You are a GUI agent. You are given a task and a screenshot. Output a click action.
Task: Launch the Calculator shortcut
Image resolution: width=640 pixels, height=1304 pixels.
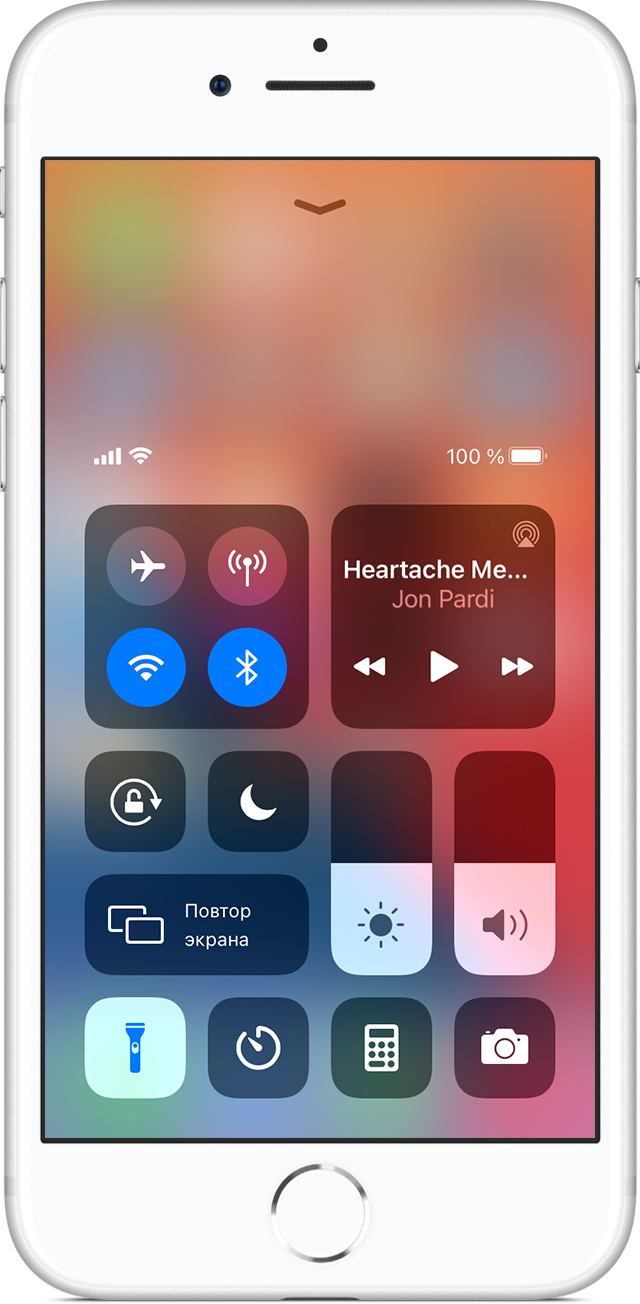(381, 1047)
